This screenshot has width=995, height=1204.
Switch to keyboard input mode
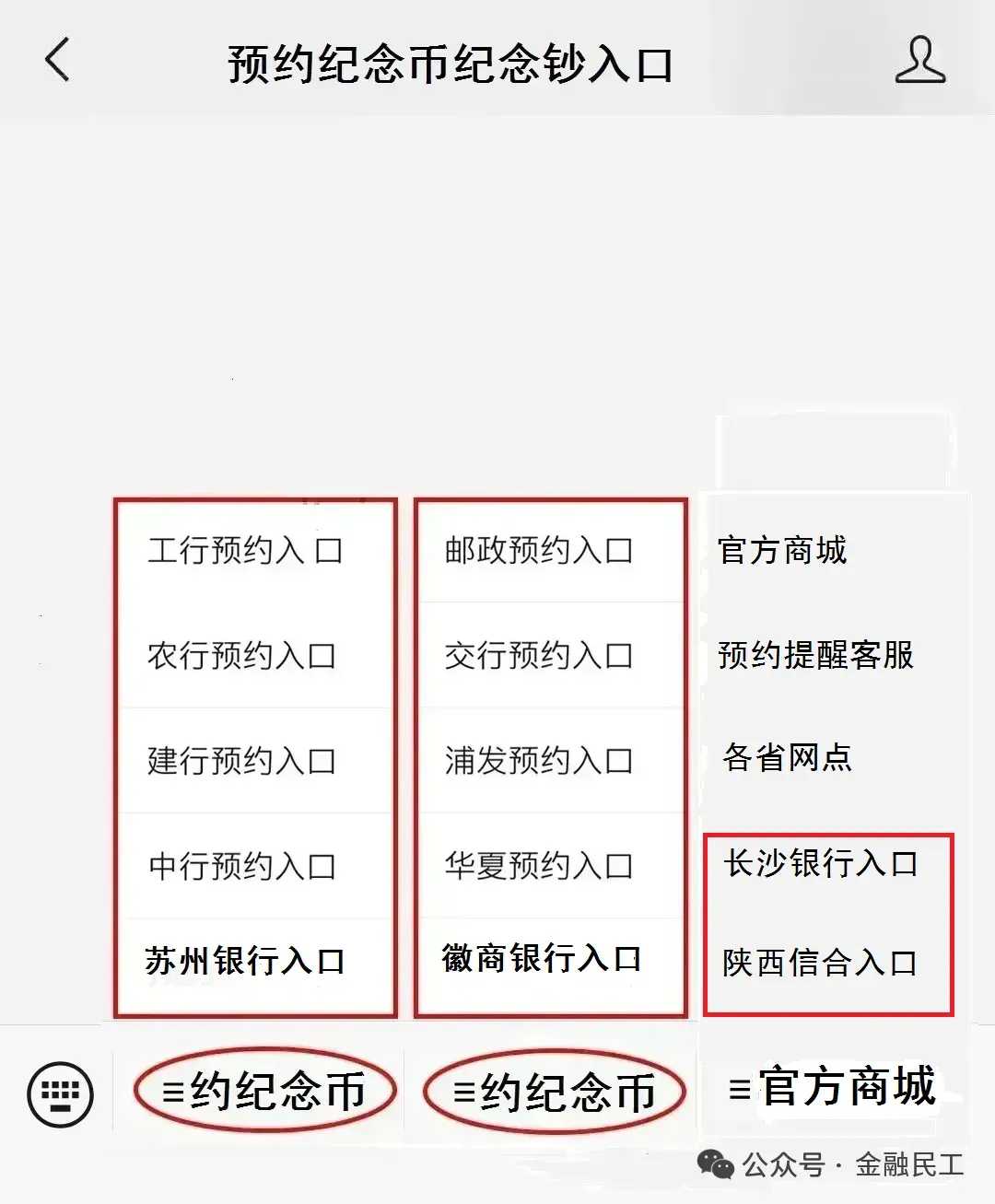(x=61, y=1094)
